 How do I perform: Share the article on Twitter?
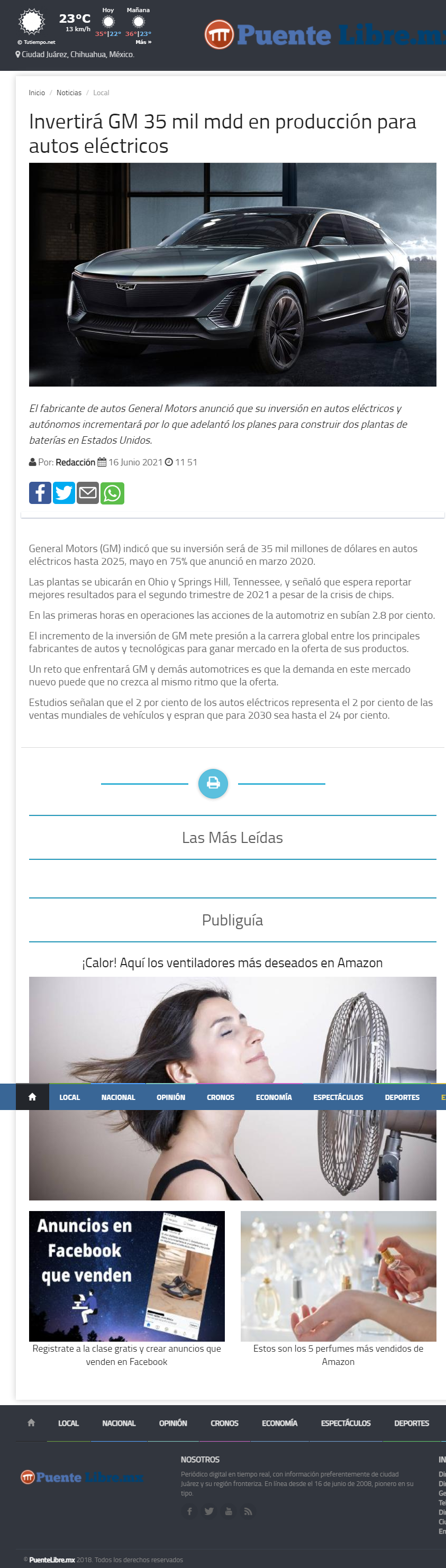pyautogui.click(x=64, y=492)
